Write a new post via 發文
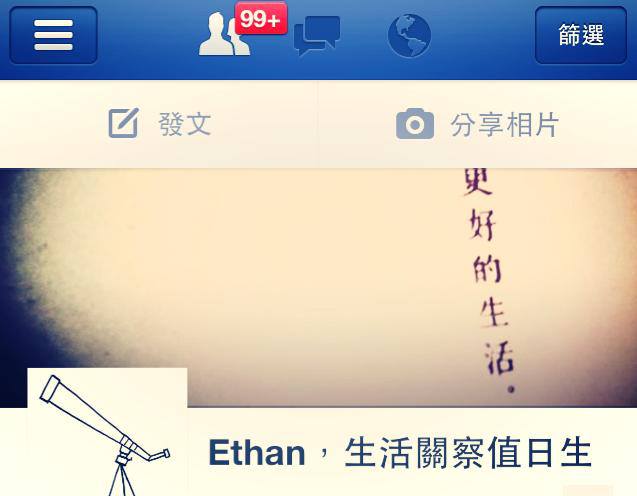637x496 pixels. 160,125
